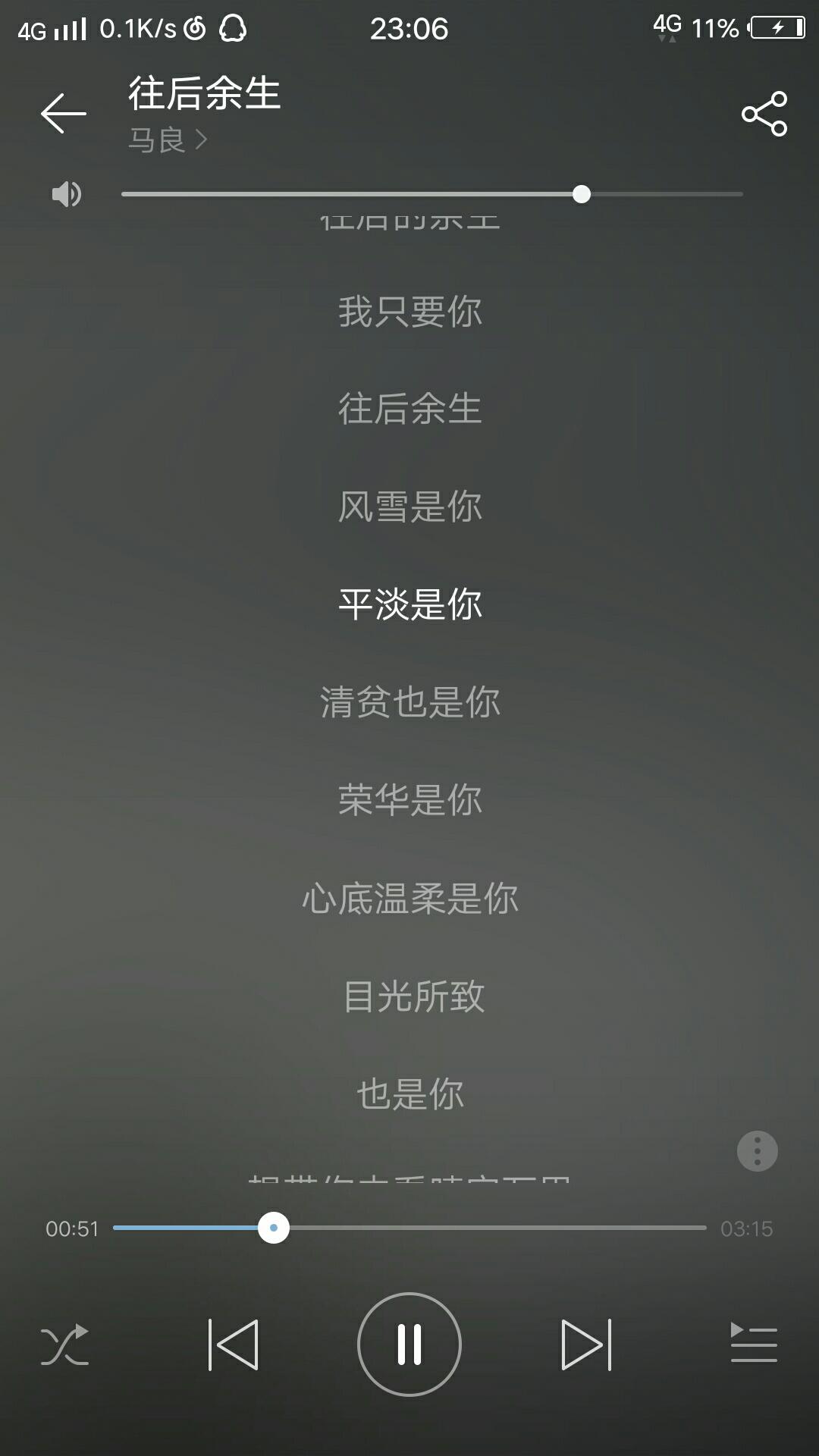Image resolution: width=819 pixels, height=1456 pixels.
Task: Open the three-dot lyrics options
Action: [x=758, y=1151]
